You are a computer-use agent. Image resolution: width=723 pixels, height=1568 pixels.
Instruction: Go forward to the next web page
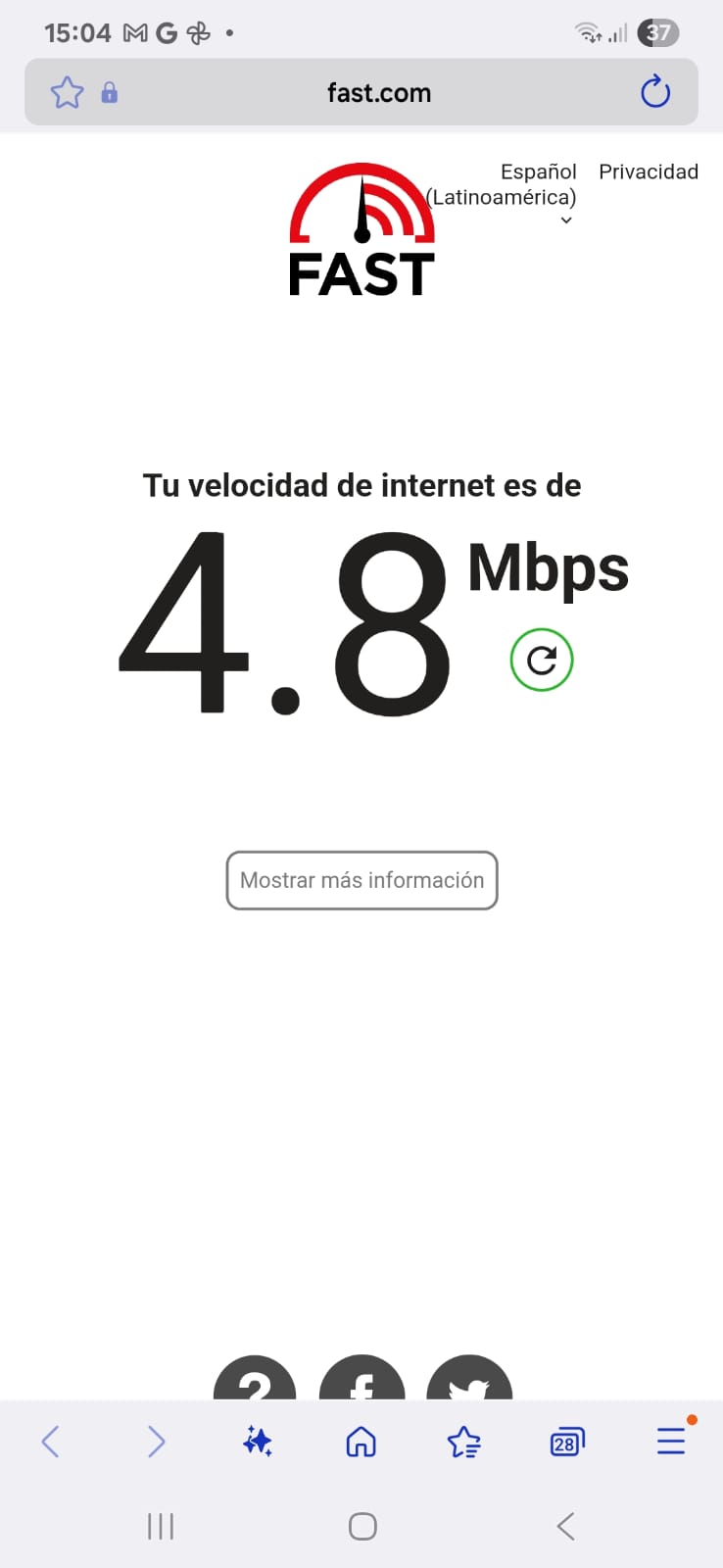coord(156,1442)
